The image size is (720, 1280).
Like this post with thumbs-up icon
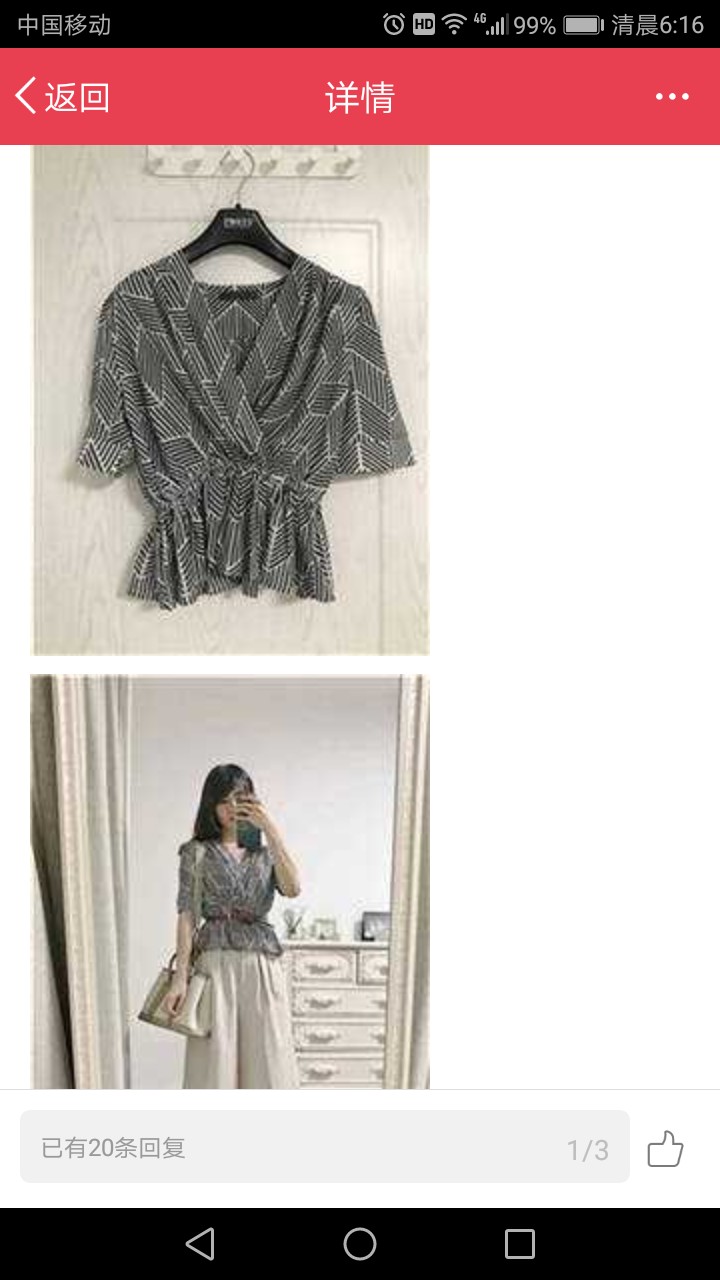(x=665, y=1148)
